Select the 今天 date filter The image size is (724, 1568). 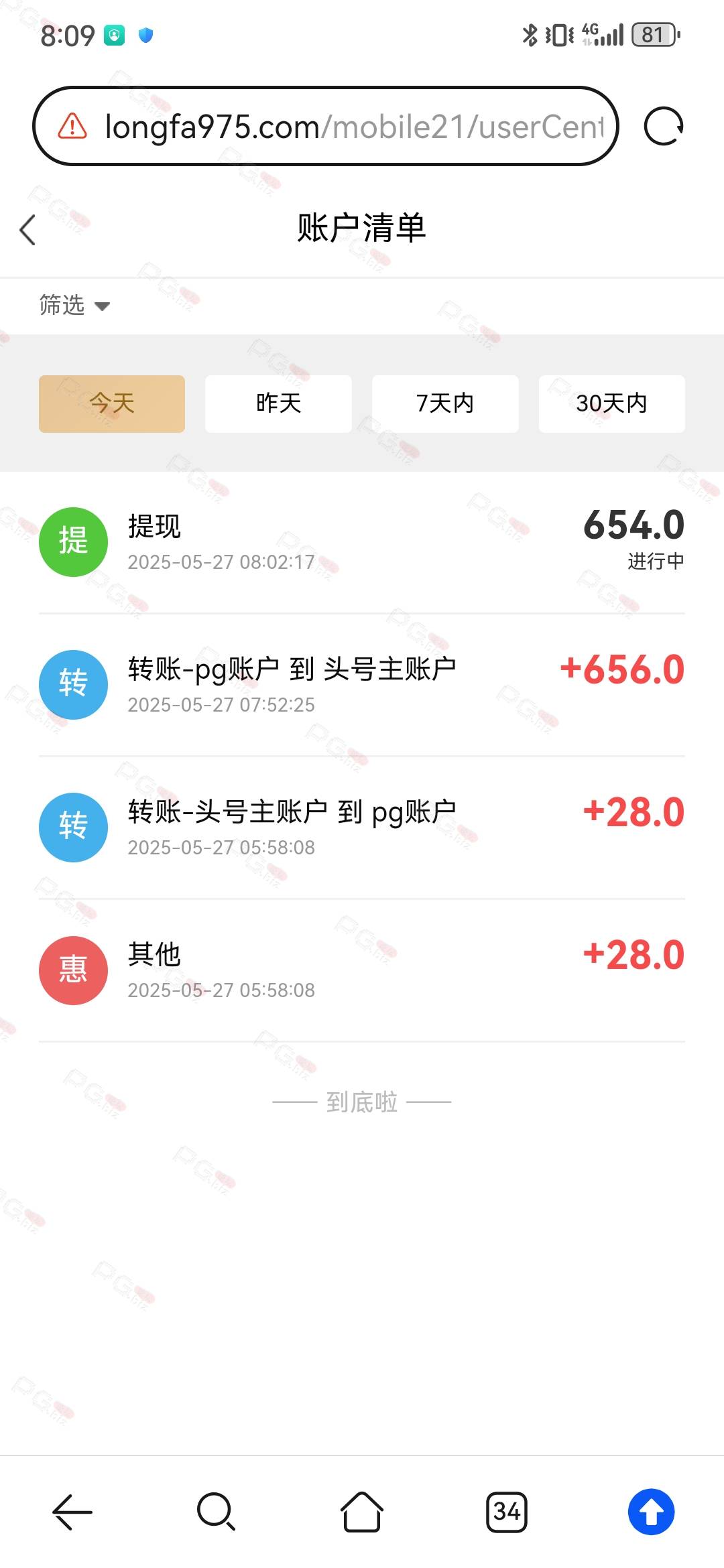112,403
